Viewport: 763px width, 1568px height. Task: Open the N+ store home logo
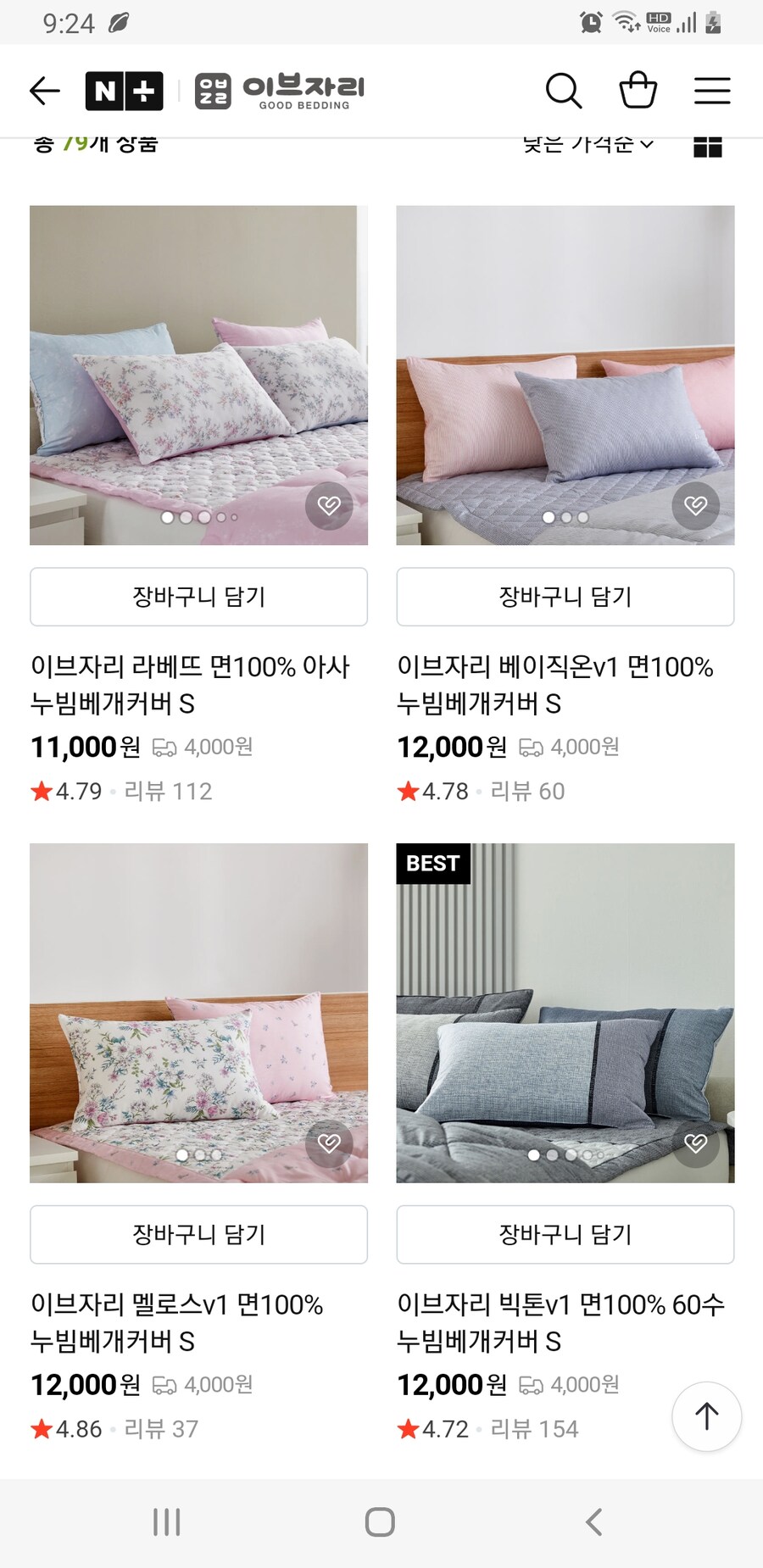pyautogui.click(x=124, y=91)
